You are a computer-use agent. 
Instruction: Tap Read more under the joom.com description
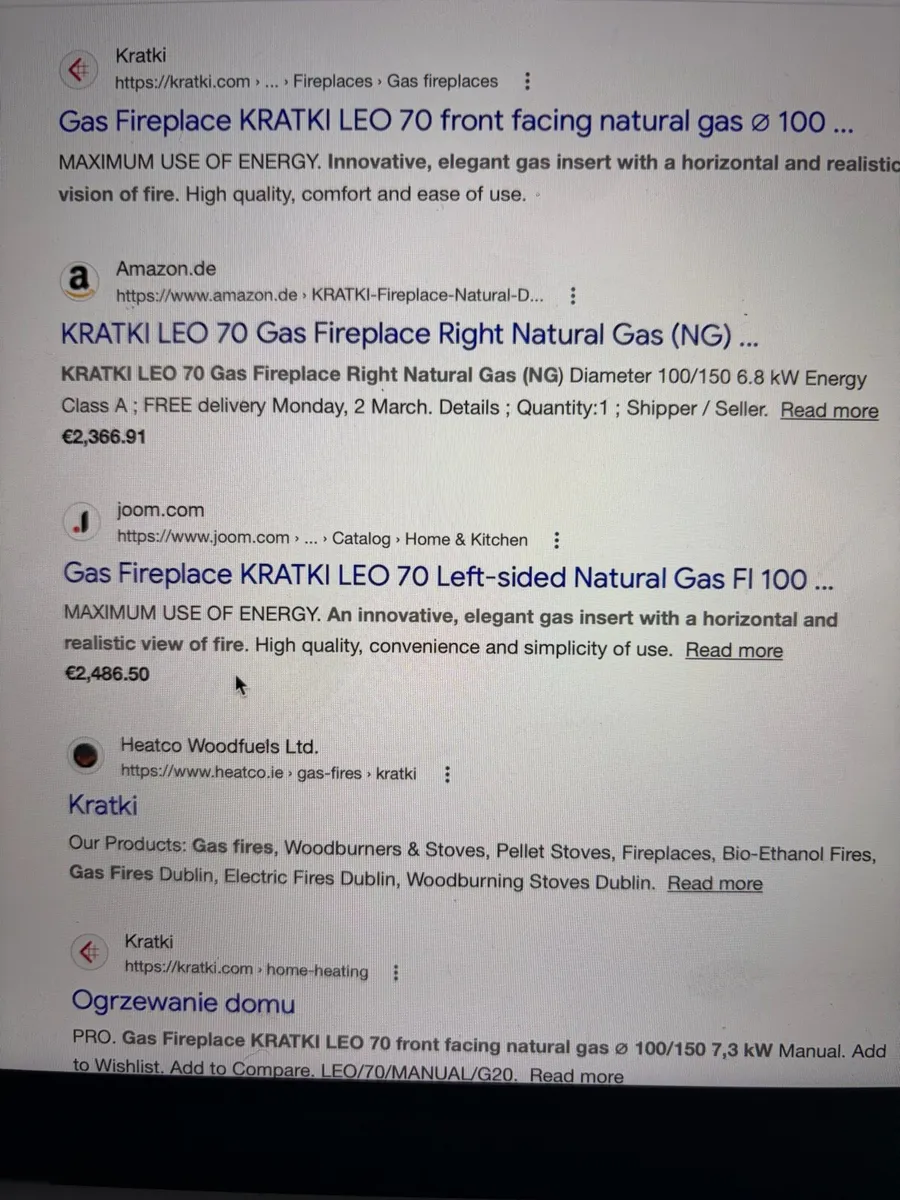[x=734, y=651]
